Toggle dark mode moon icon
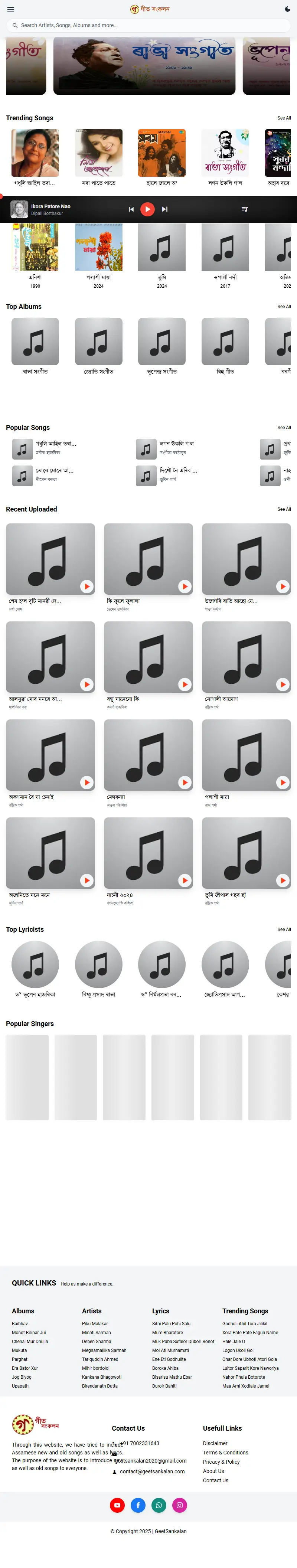Viewport: 297px width, 1568px height. click(287, 9)
